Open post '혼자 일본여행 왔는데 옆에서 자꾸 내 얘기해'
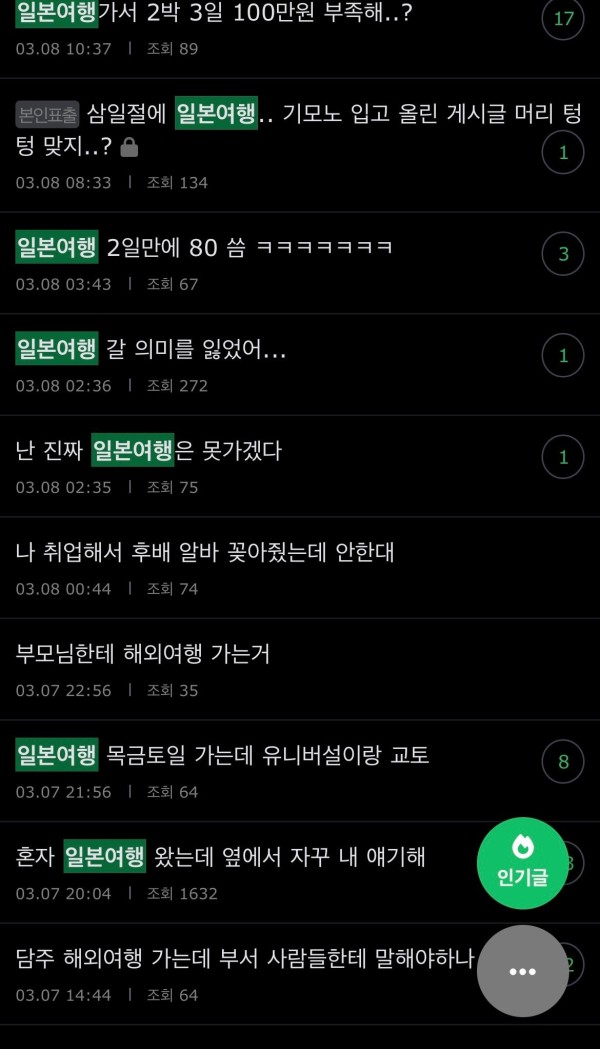The width and height of the screenshot is (600, 1049). coord(222,857)
